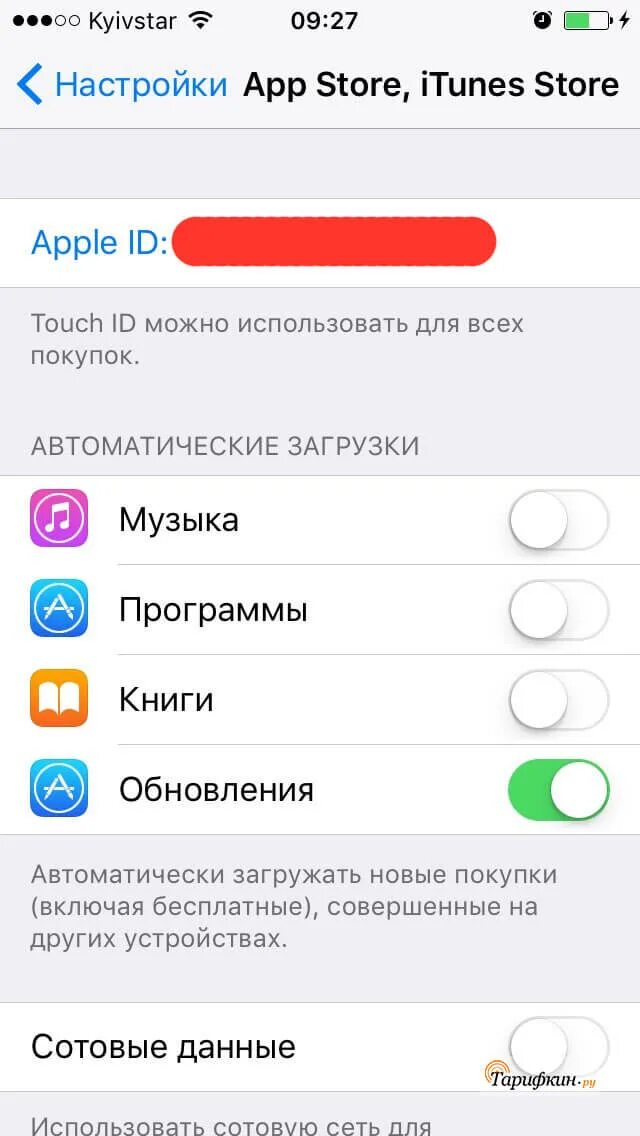The width and height of the screenshot is (640, 1136).
Task: Disable automatic Обновления downloads
Action: [x=558, y=790]
